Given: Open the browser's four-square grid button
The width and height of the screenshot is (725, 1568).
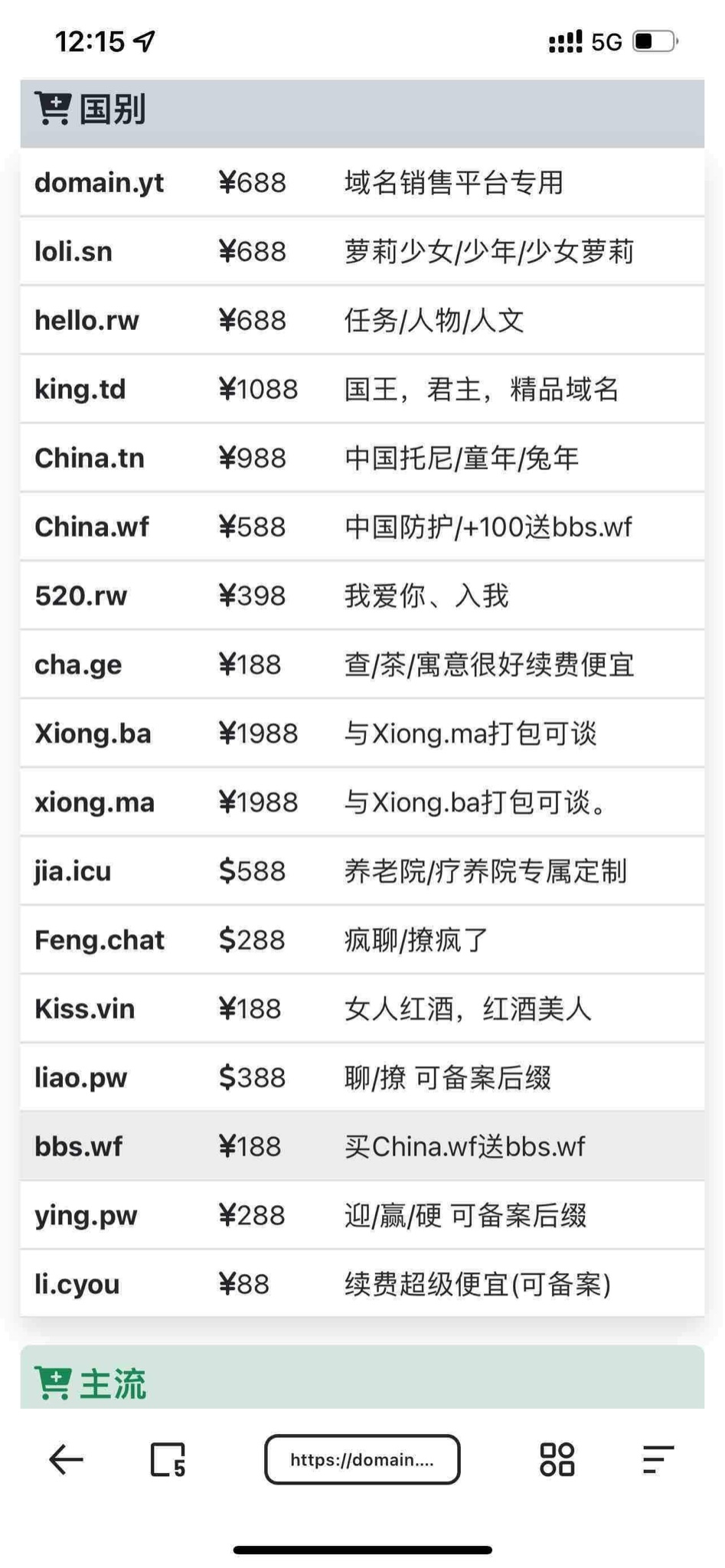Looking at the screenshot, I should point(557,1459).
